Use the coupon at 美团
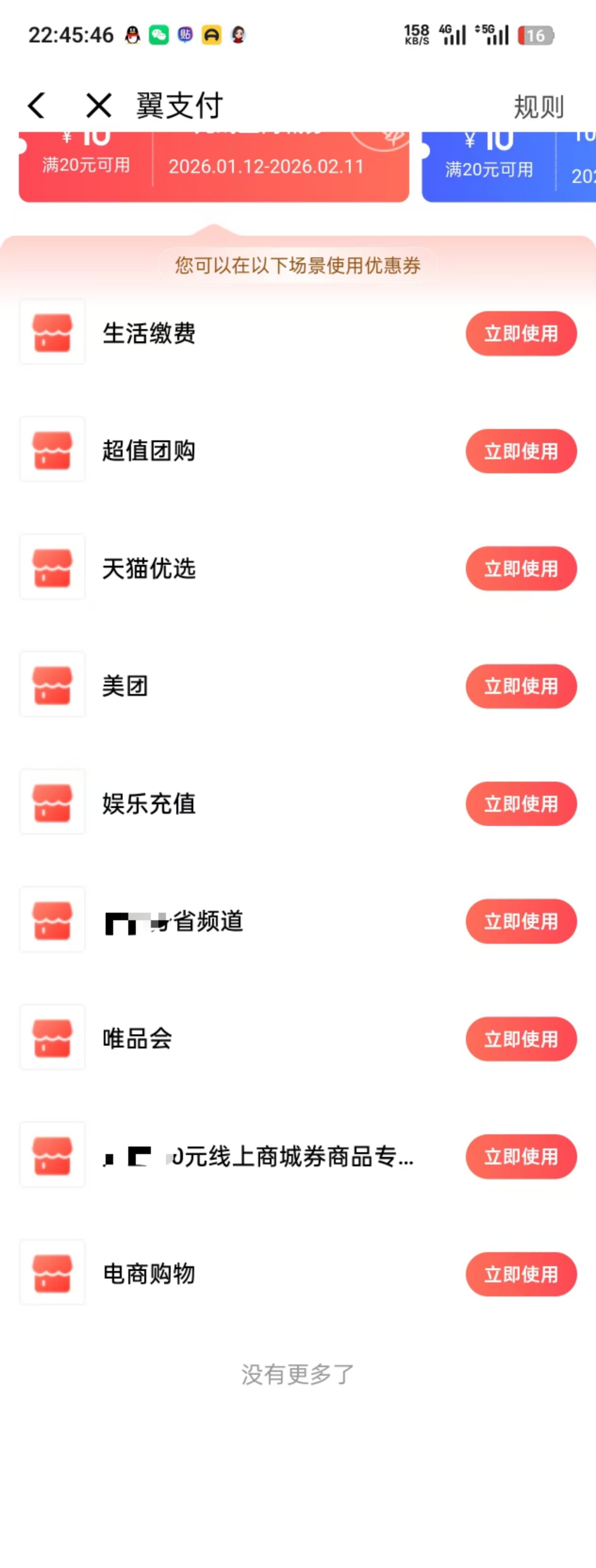 click(521, 686)
